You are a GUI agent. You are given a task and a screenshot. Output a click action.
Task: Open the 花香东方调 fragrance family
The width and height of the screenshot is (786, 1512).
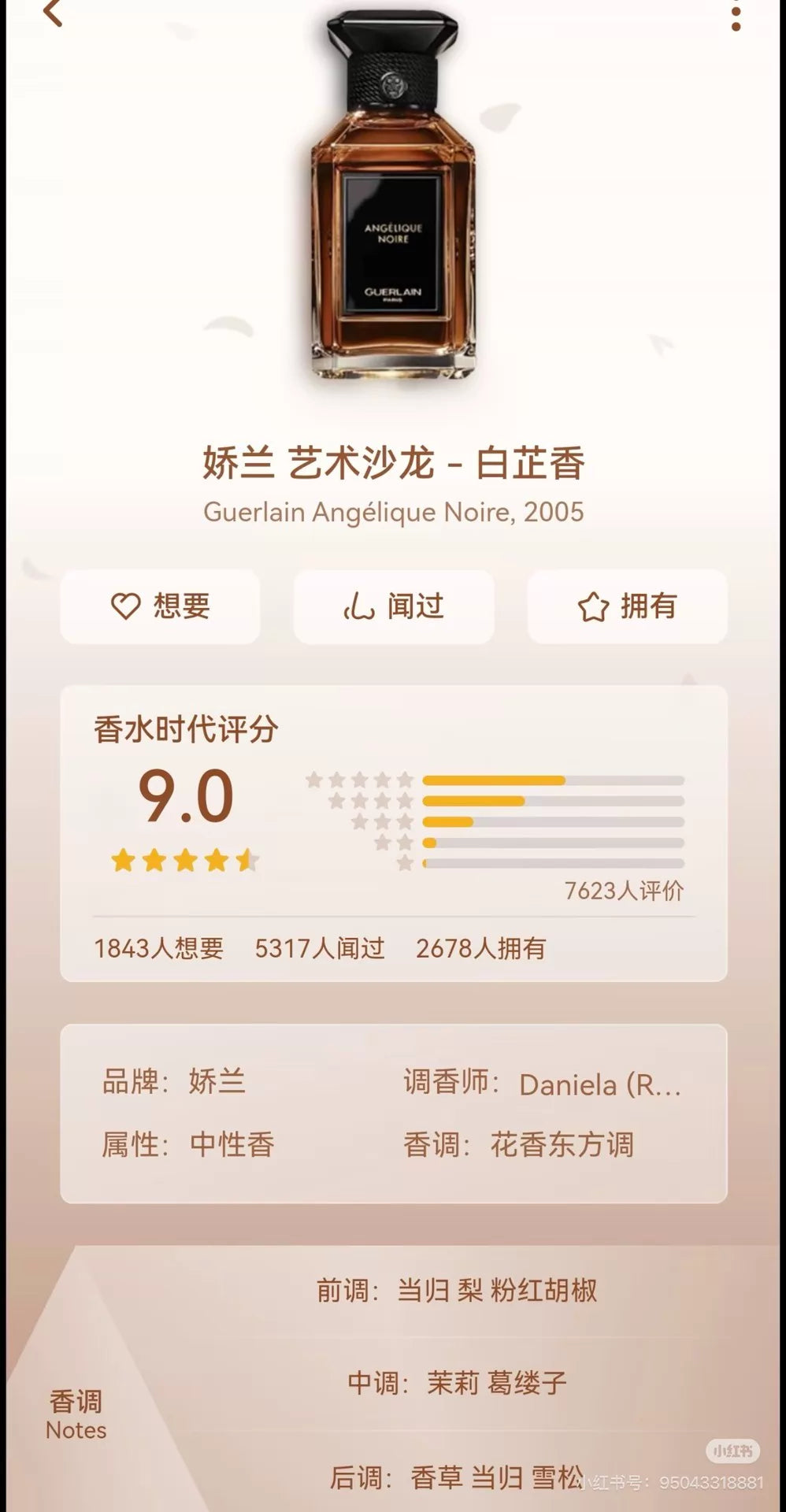pos(562,1144)
